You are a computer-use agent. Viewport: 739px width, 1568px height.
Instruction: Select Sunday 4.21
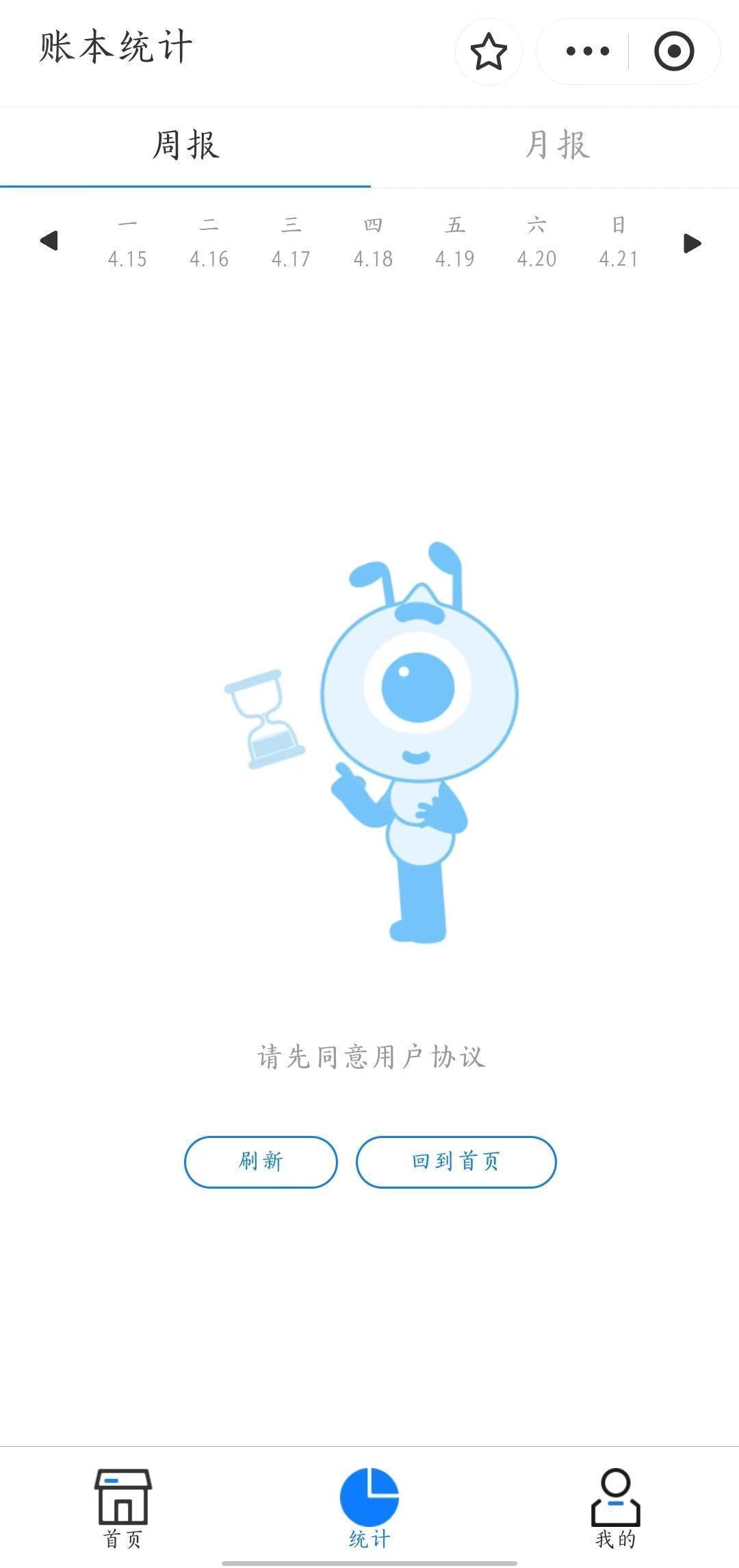[619, 242]
